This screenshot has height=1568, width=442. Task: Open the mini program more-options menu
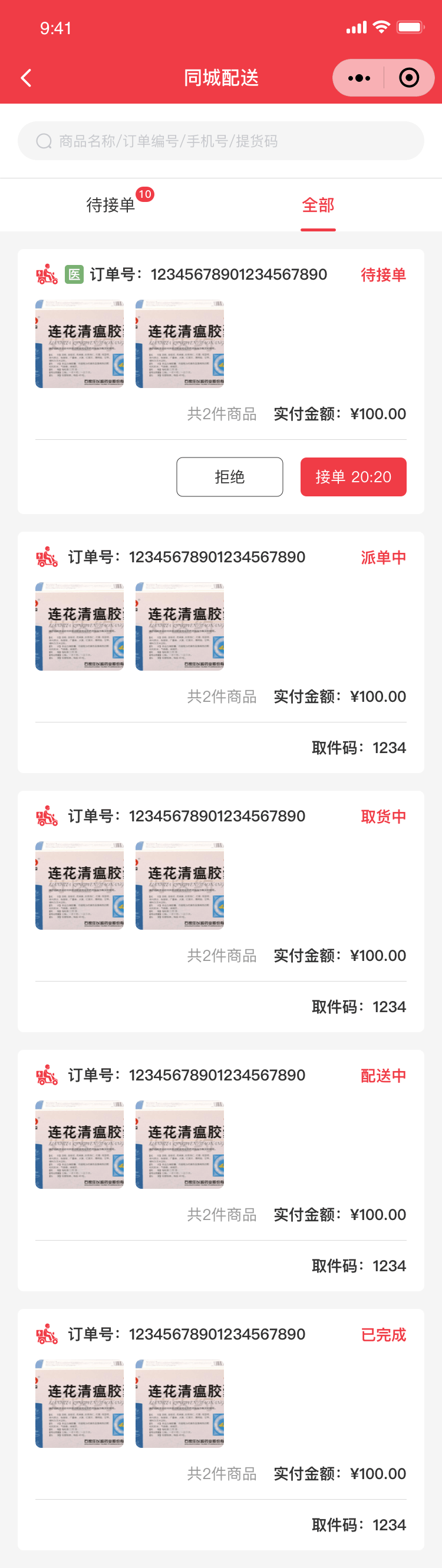[x=358, y=78]
